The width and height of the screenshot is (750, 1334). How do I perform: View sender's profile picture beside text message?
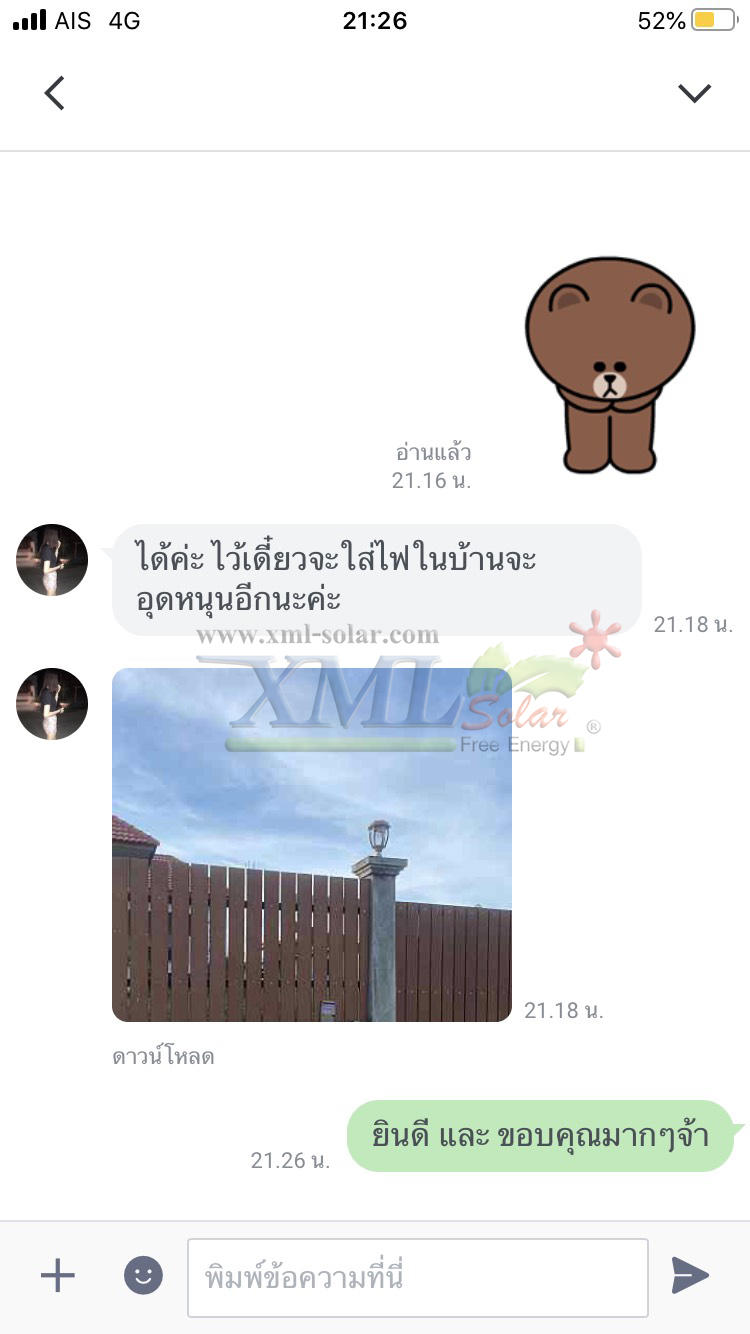tap(52, 560)
